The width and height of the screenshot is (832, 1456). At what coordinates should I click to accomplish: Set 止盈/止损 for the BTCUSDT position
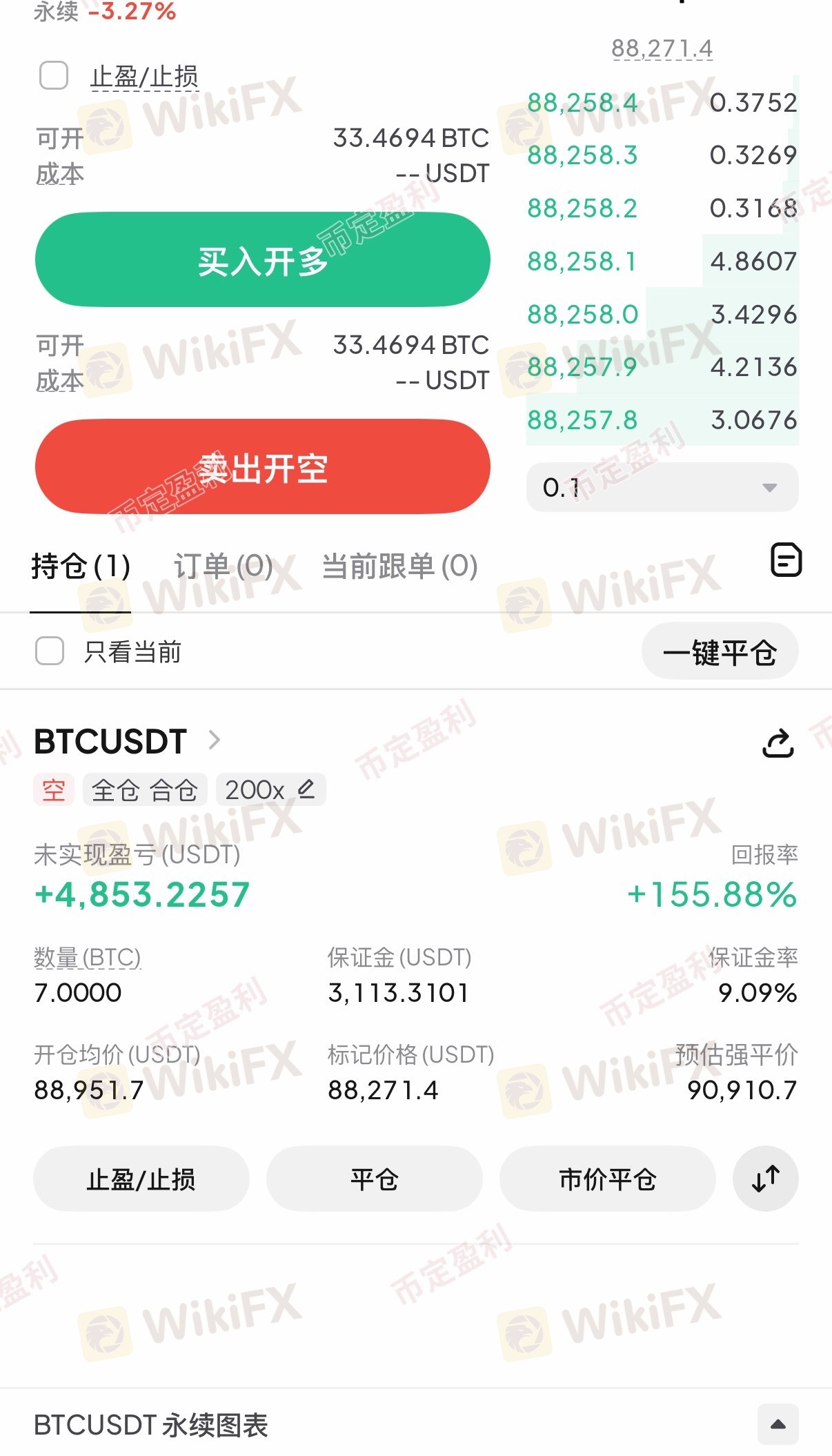point(141,1179)
